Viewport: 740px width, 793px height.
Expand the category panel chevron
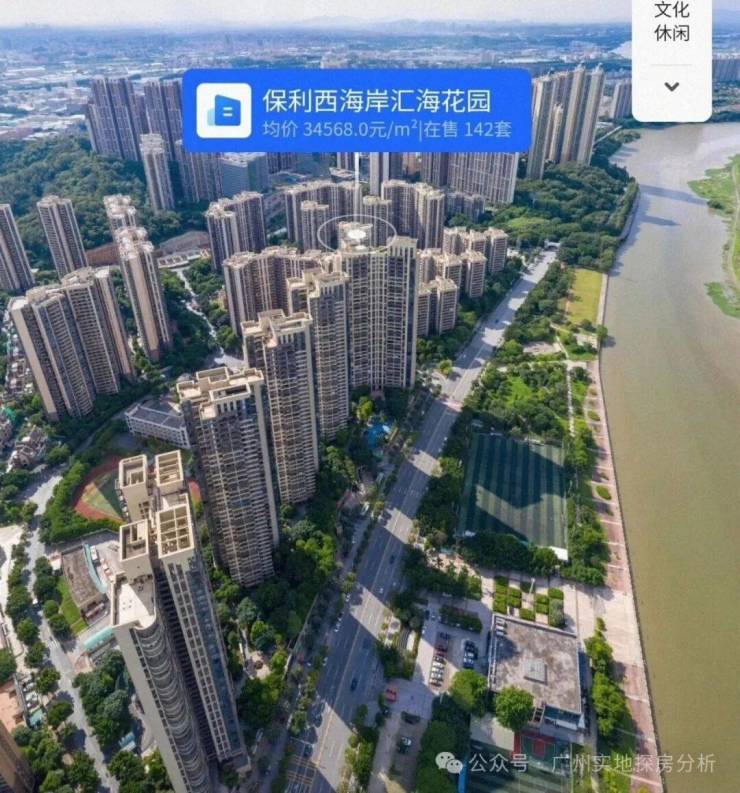click(x=671, y=87)
